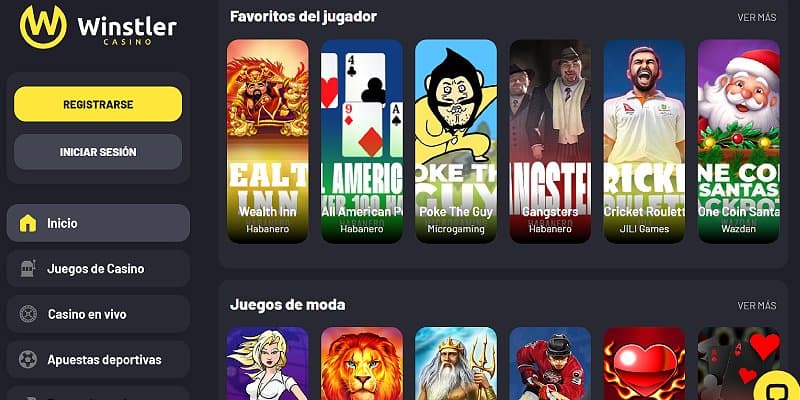Open Apuestas deportivas
The image size is (800, 400).
(x=98, y=359)
